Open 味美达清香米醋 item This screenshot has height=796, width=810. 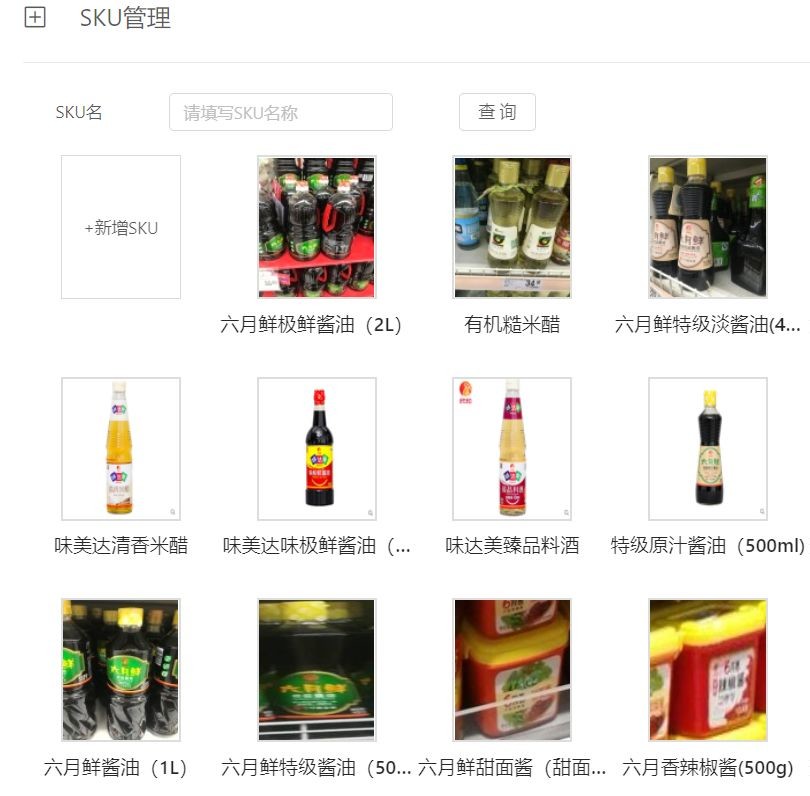click(x=121, y=449)
